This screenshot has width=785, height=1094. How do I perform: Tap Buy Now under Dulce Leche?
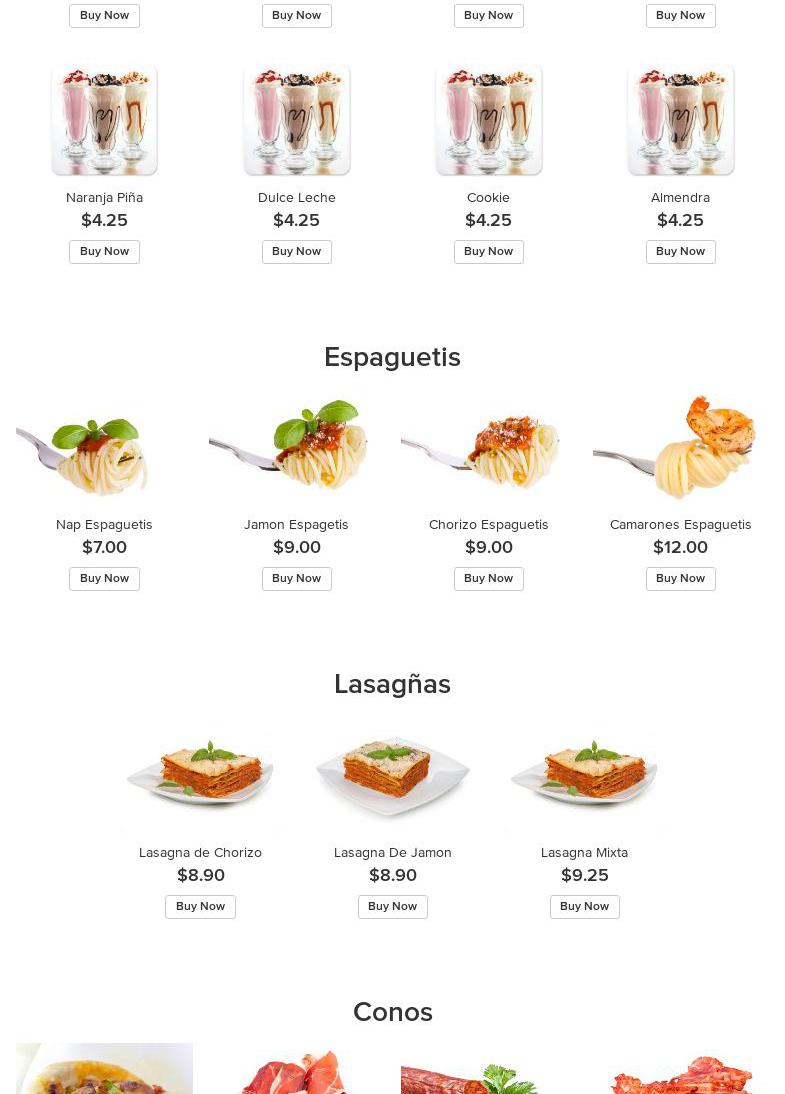tap(296, 252)
